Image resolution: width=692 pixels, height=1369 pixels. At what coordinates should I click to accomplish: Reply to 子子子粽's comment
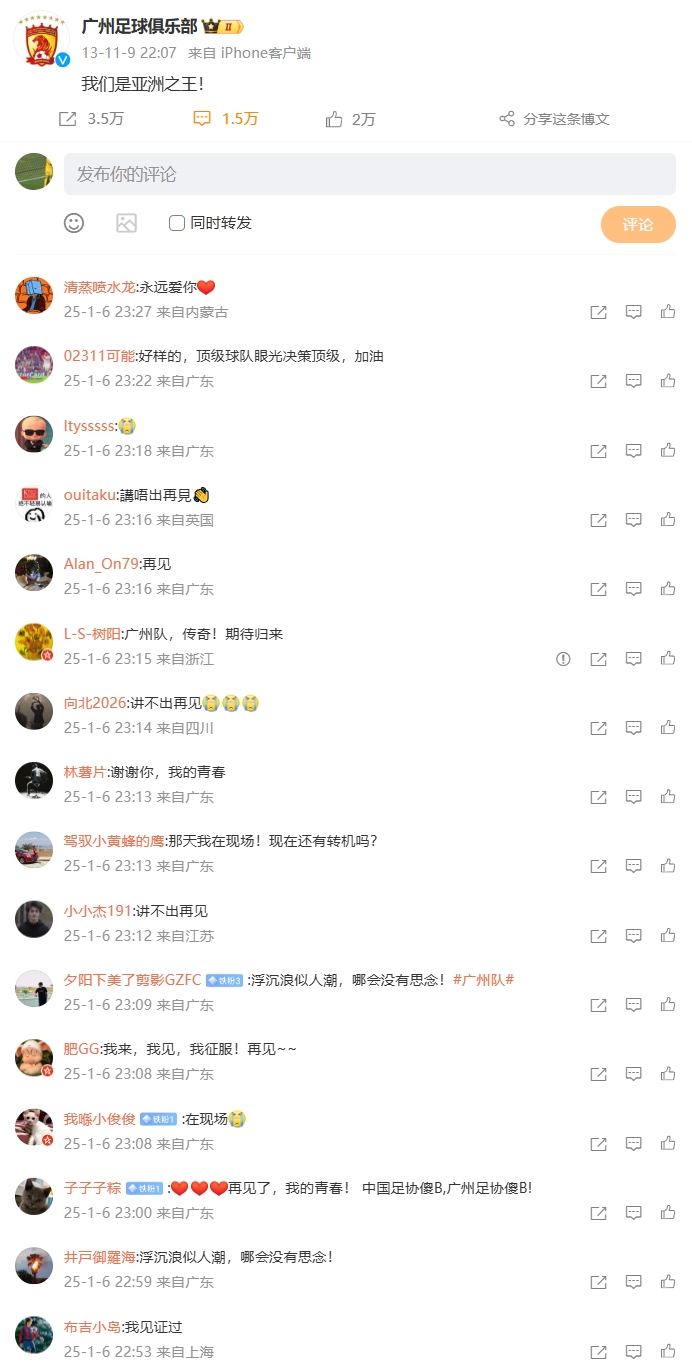coord(633,1213)
